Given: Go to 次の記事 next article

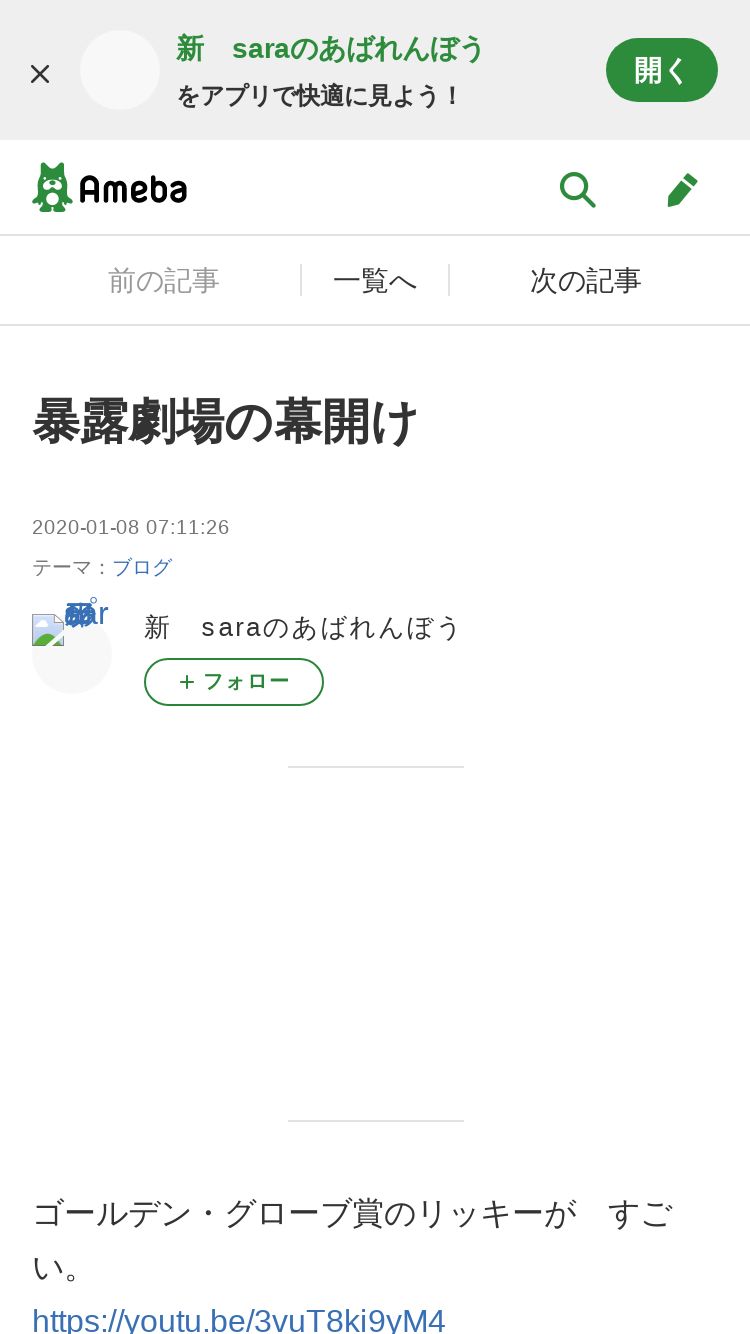Looking at the screenshot, I should (585, 281).
